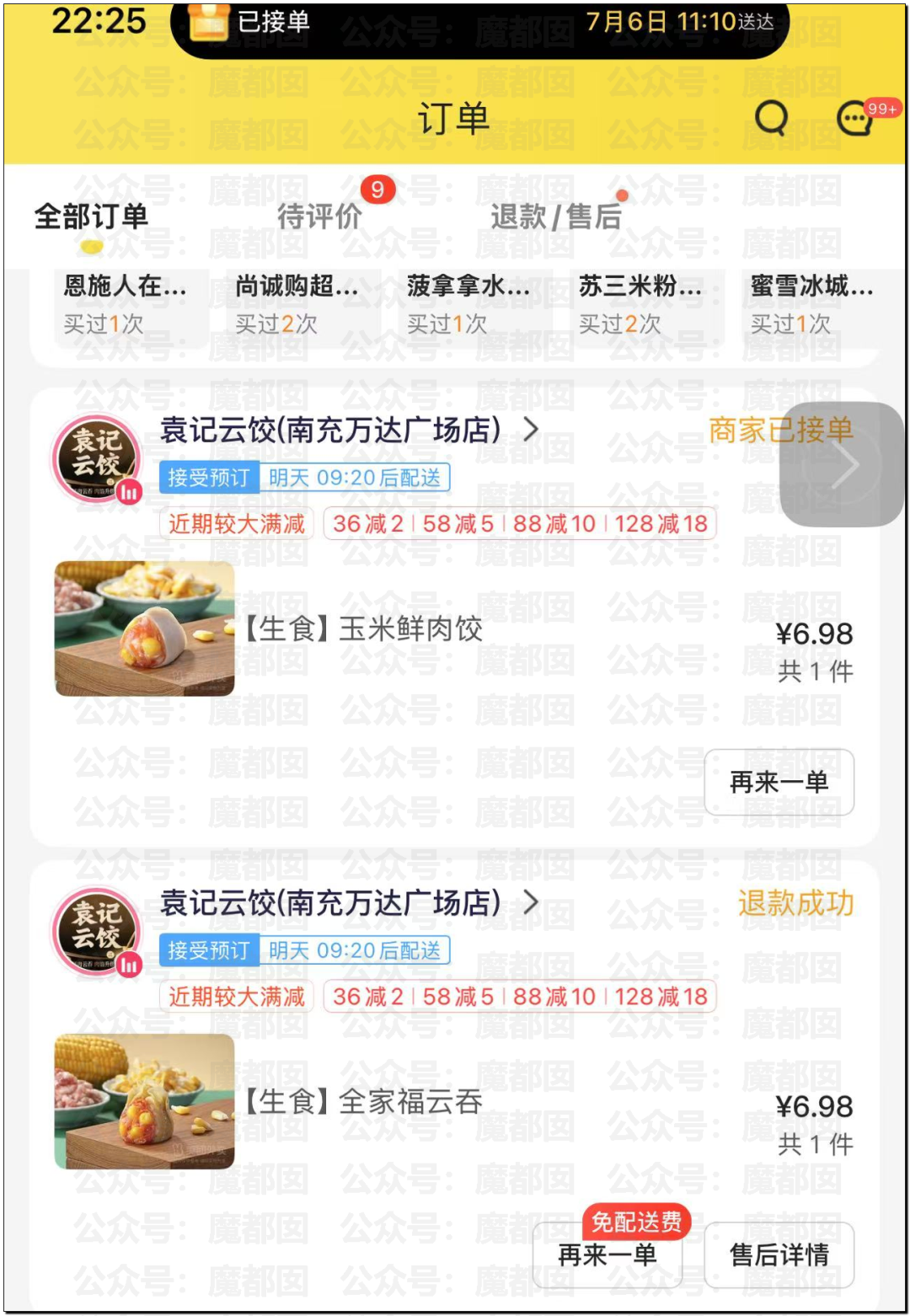Image resolution: width=910 pixels, height=1316 pixels.
Task: Switch to the 待评价 tab
Action: (320, 217)
